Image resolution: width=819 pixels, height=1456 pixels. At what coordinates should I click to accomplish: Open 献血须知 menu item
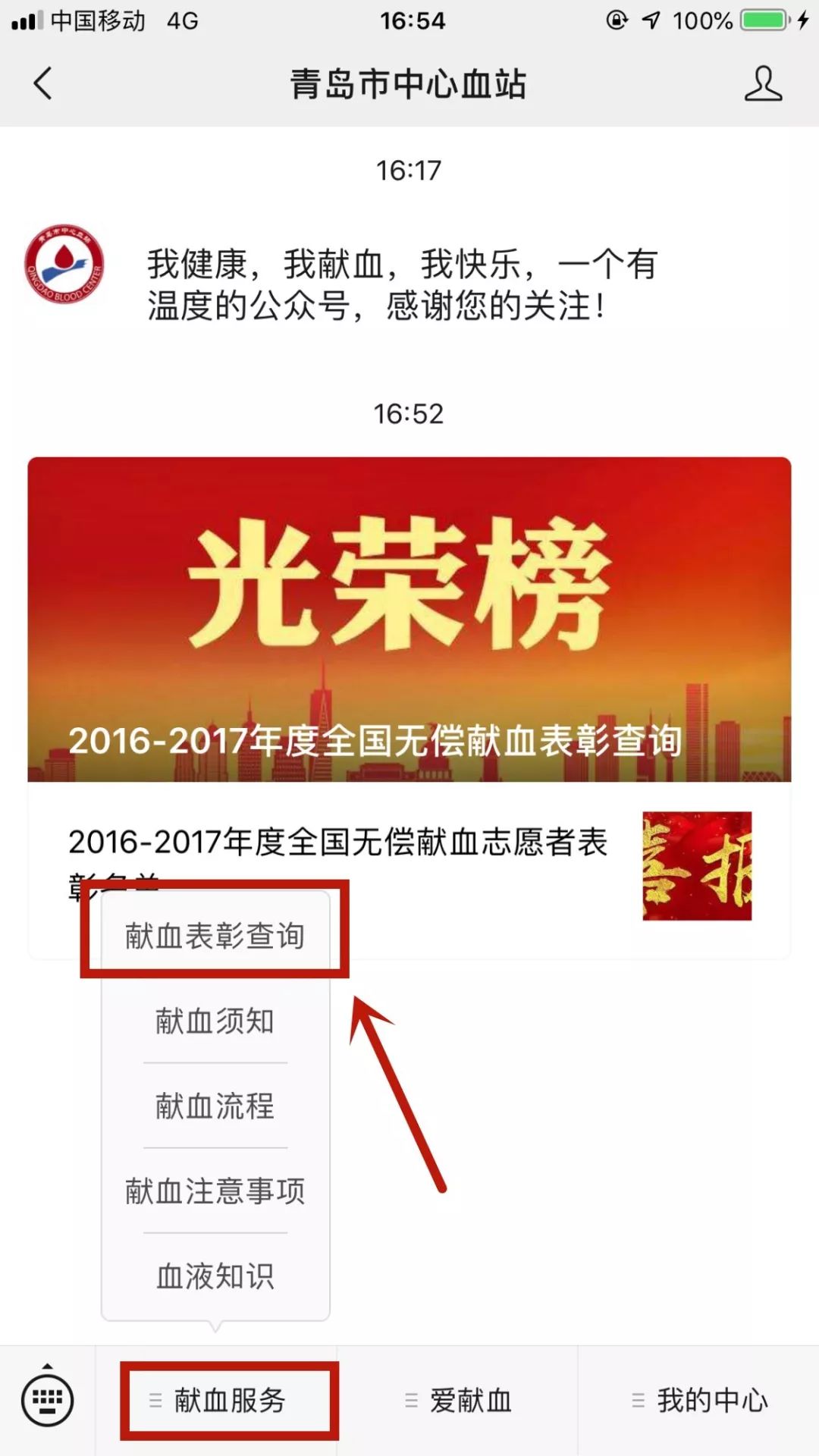(215, 1021)
